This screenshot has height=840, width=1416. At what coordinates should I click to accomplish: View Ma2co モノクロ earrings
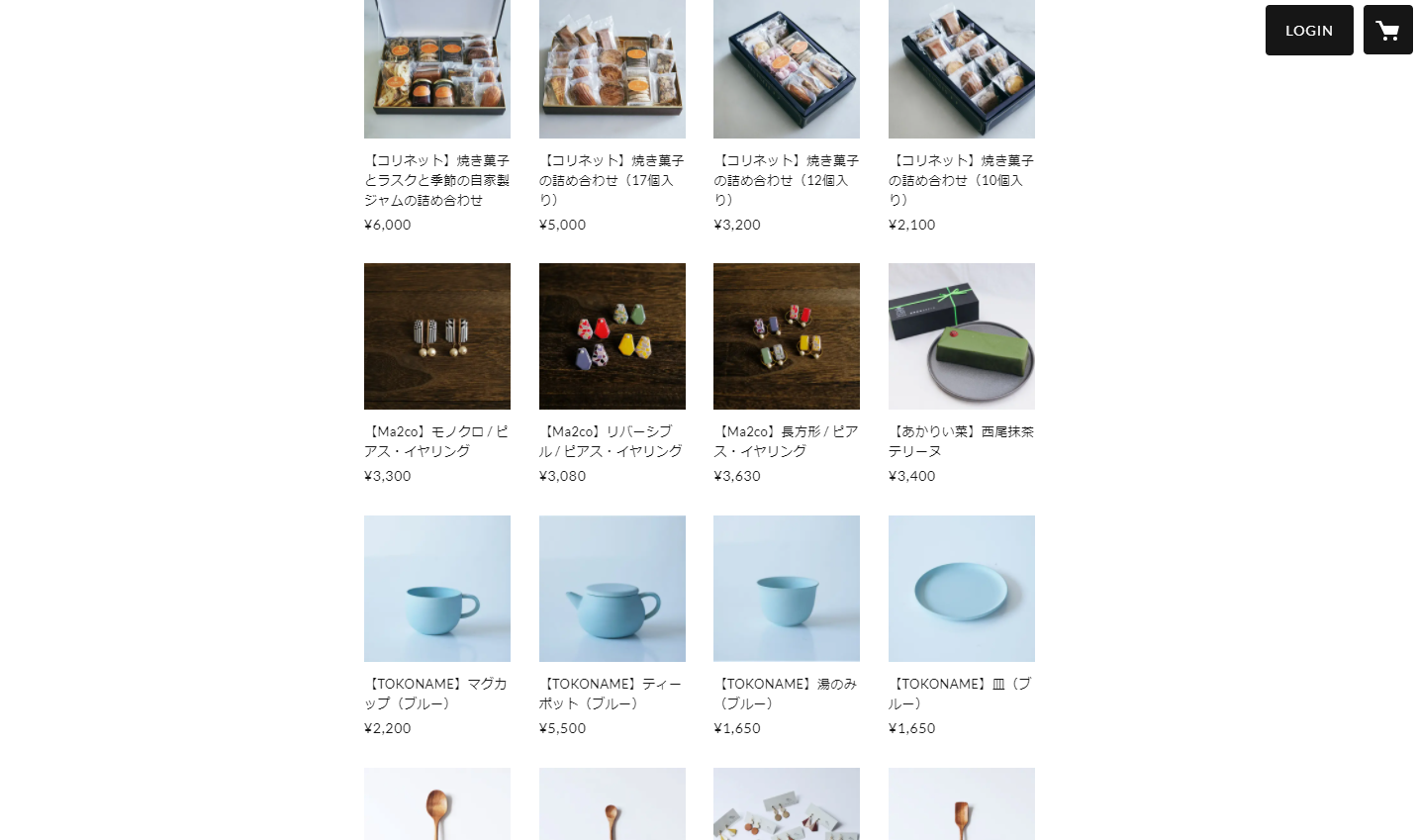436,336
